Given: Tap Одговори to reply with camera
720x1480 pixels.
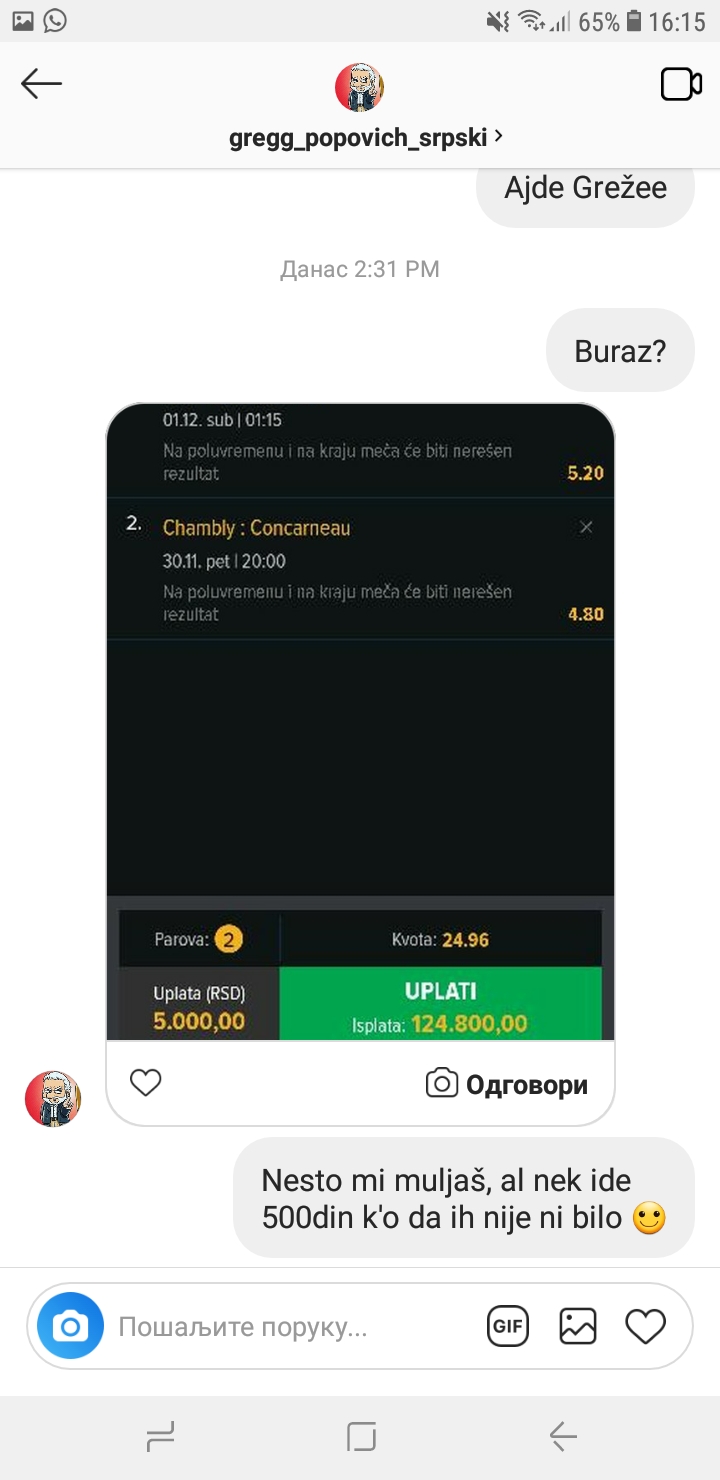Looking at the screenshot, I should pyautogui.click(x=507, y=1084).
